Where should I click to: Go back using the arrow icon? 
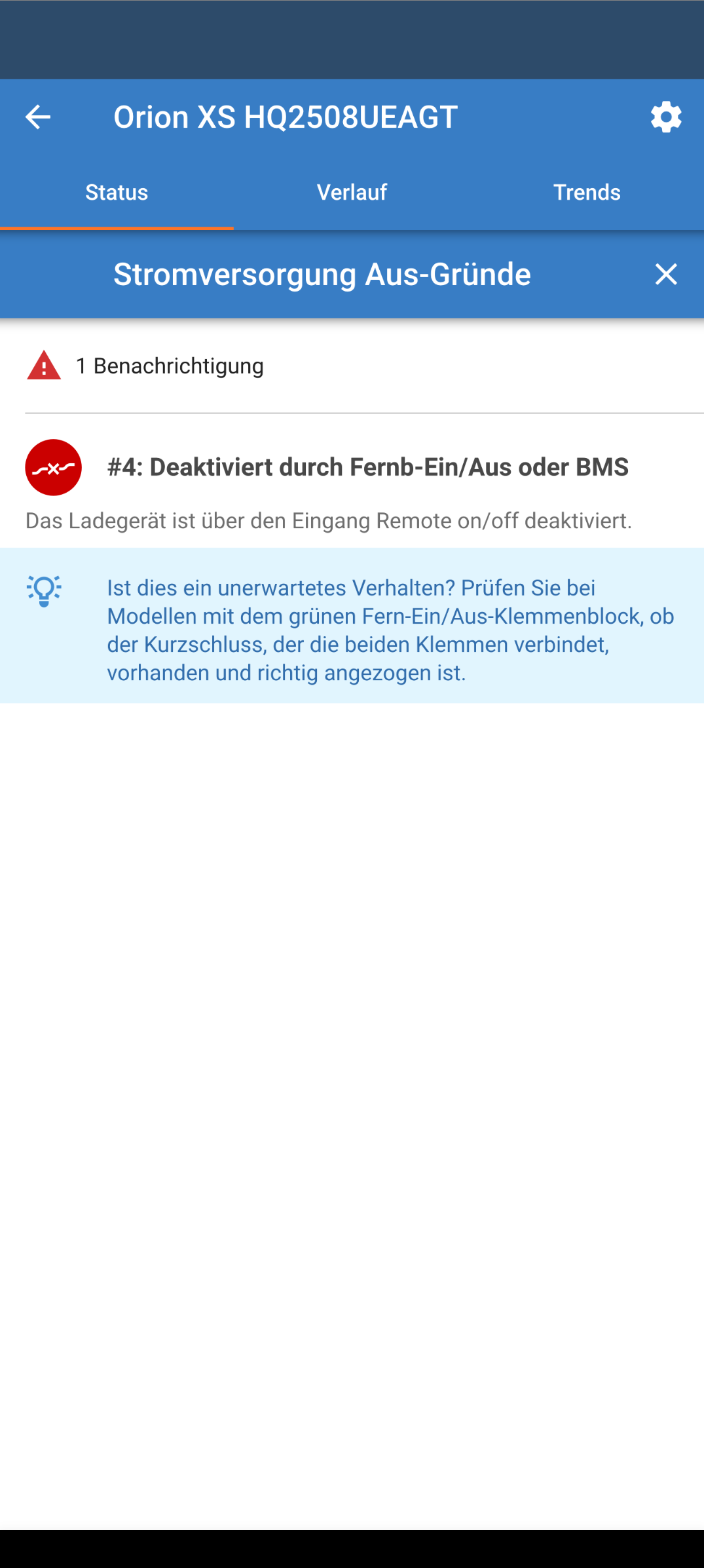pos(38,117)
